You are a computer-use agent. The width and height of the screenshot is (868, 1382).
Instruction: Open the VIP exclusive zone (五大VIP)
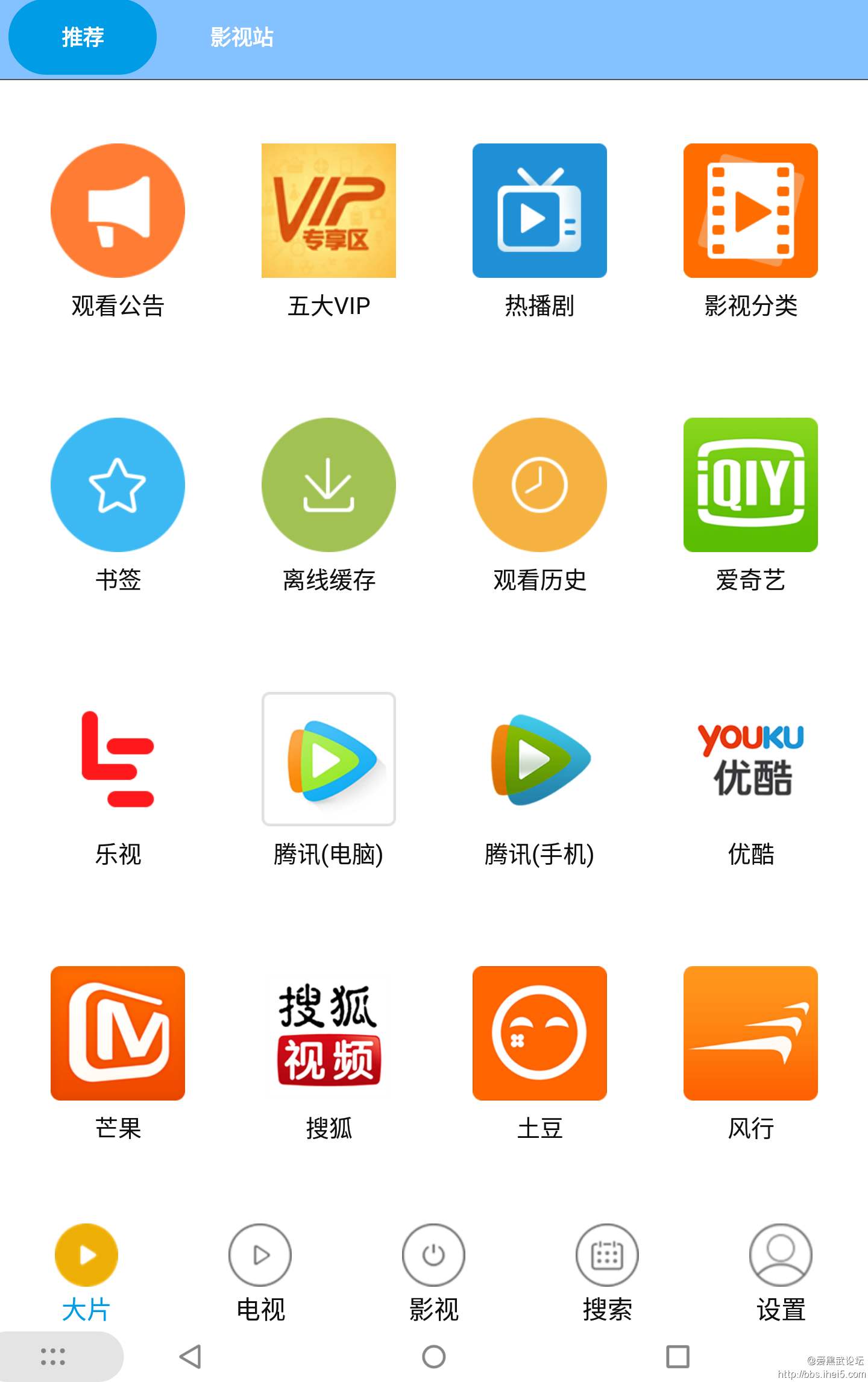click(329, 211)
